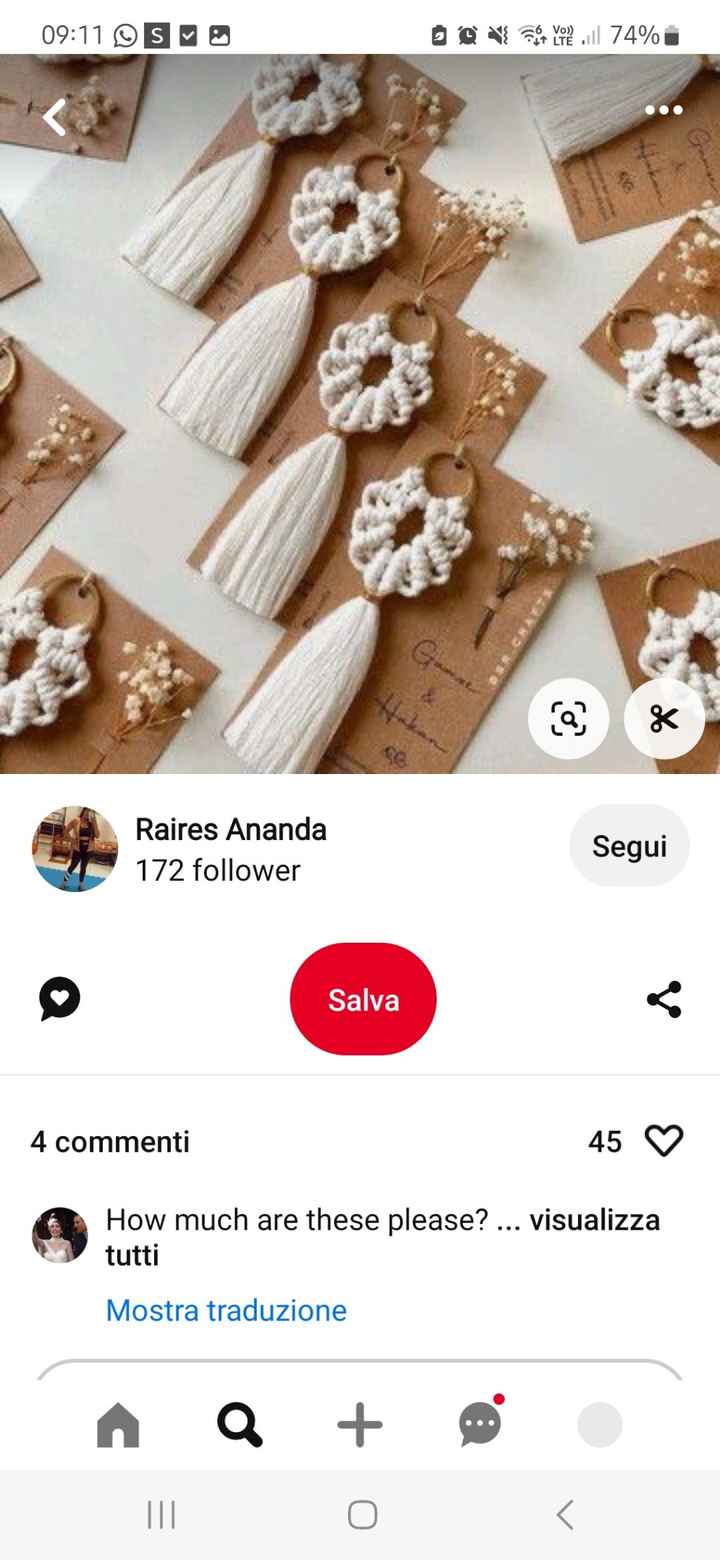720x1560 pixels.
Task: Expand all comments with visualizza tutti
Action: (x=596, y=1220)
